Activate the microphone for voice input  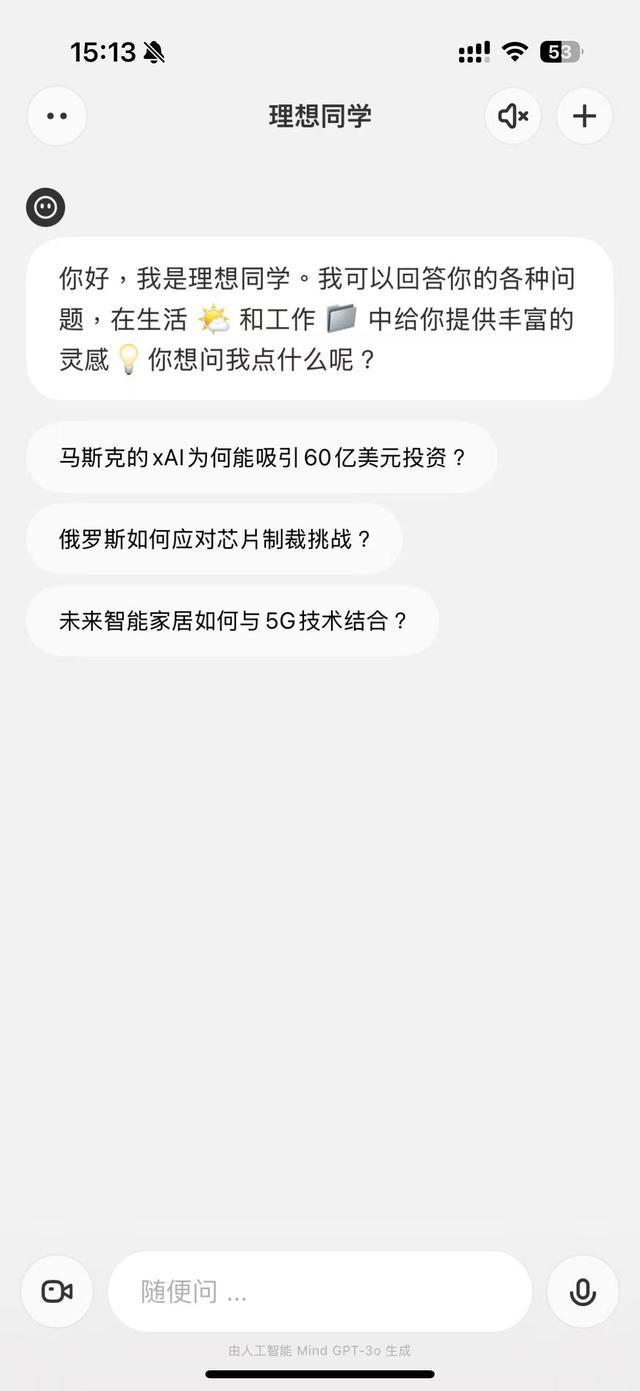[583, 1291]
